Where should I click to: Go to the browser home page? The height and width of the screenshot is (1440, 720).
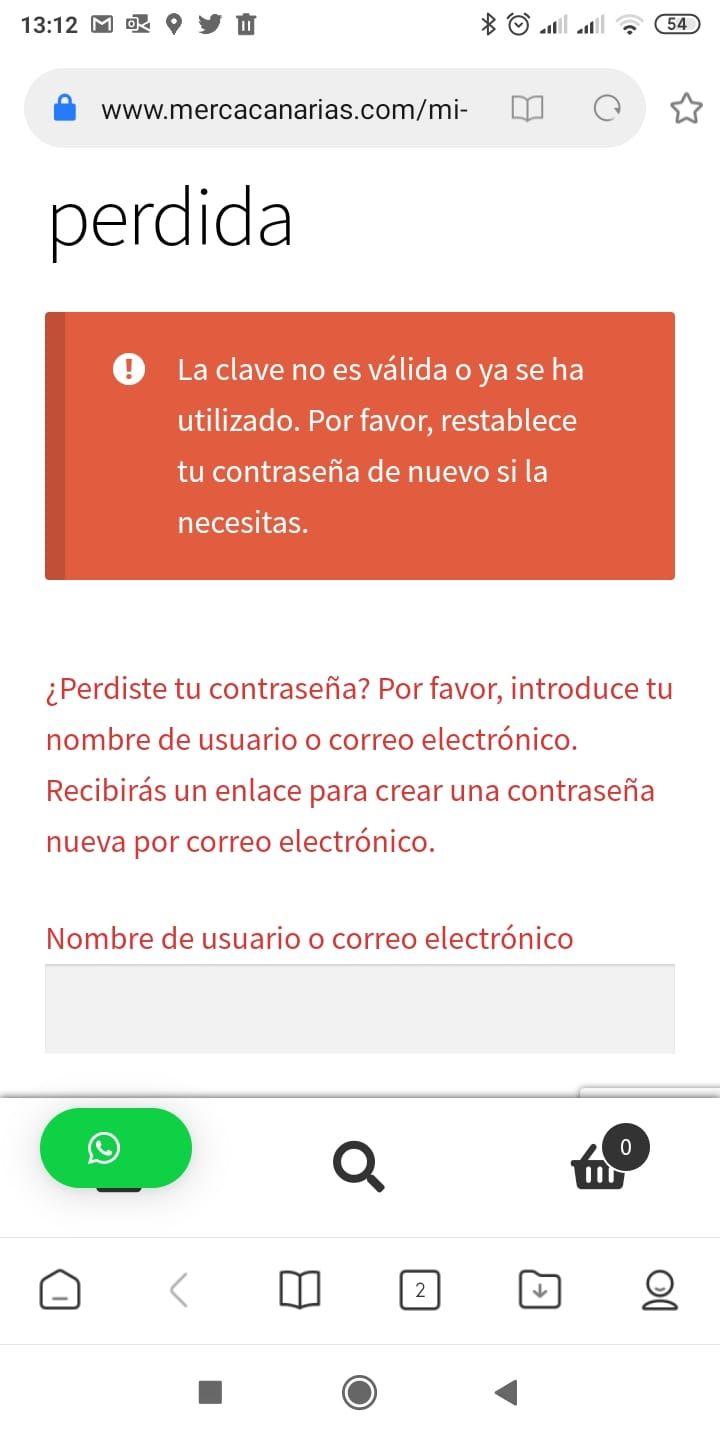[60, 1290]
